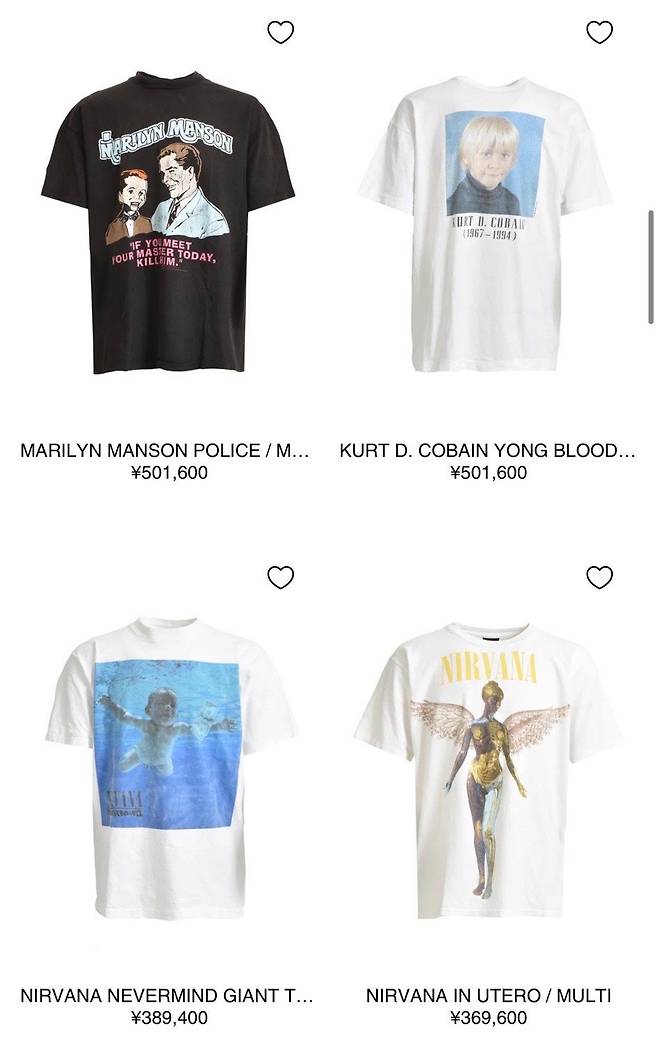The image size is (658, 1042).
Task: Favorite the Kurt D. Cobain tee
Action: point(599,32)
